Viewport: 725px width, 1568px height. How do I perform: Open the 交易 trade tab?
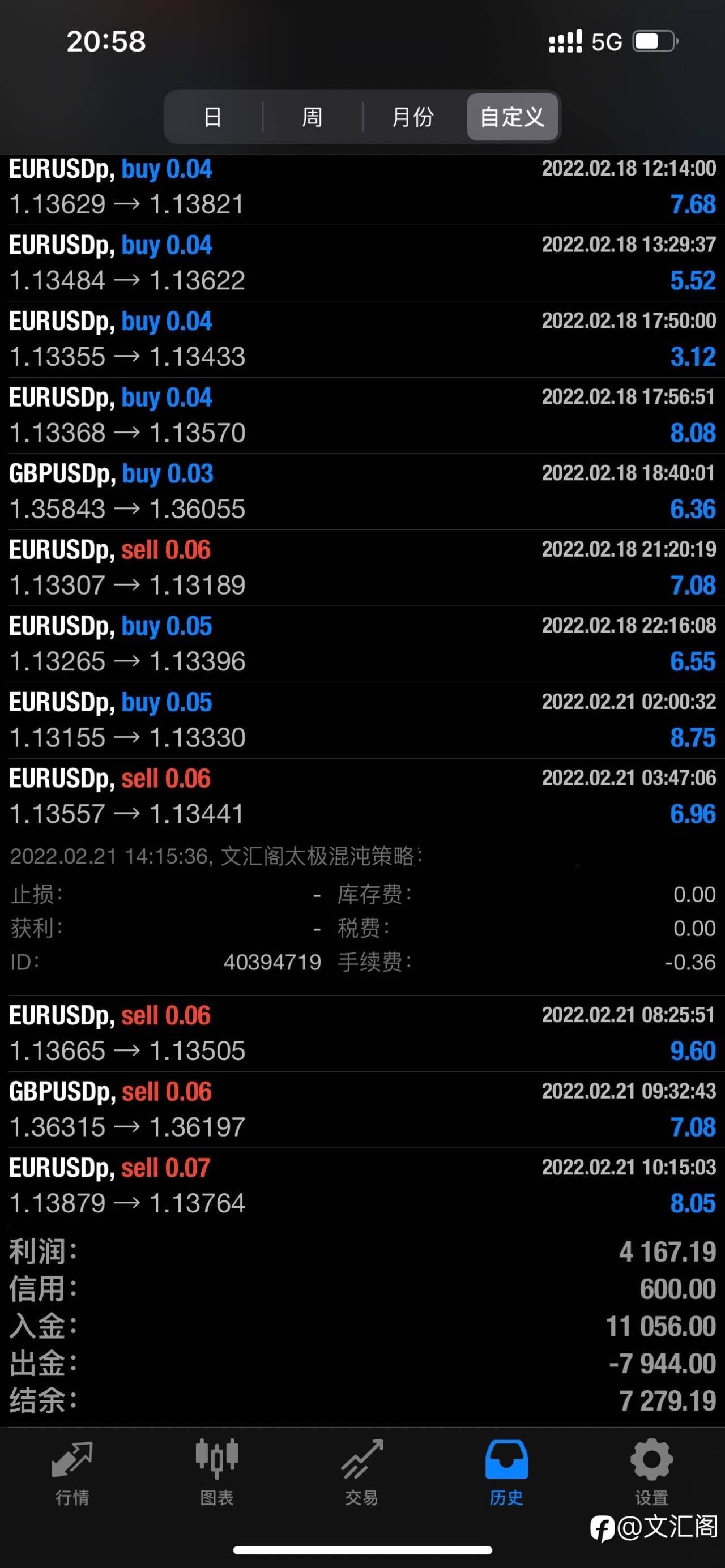[361, 1472]
